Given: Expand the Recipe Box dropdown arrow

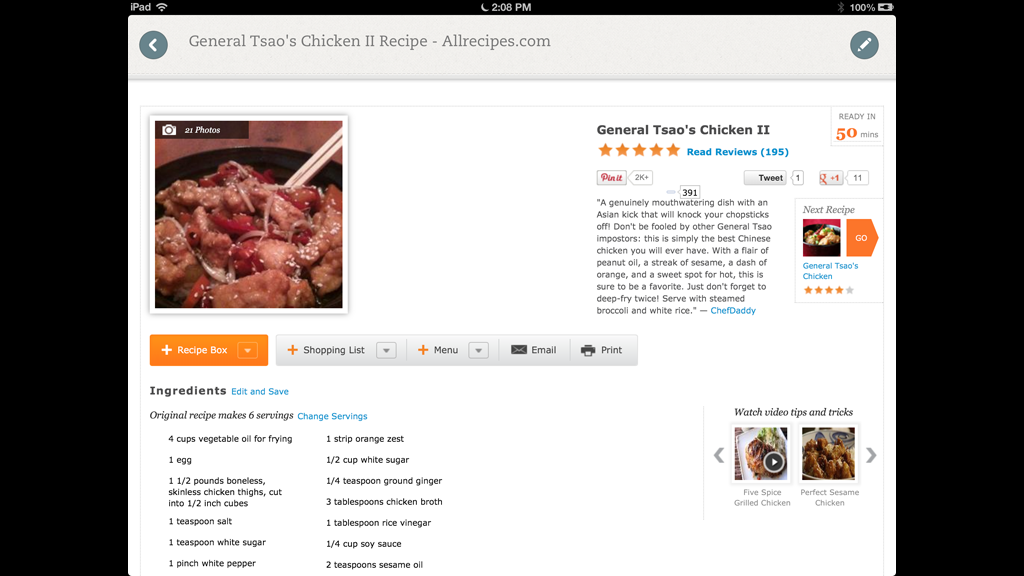Looking at the screenshot, I should pos(249,350).
